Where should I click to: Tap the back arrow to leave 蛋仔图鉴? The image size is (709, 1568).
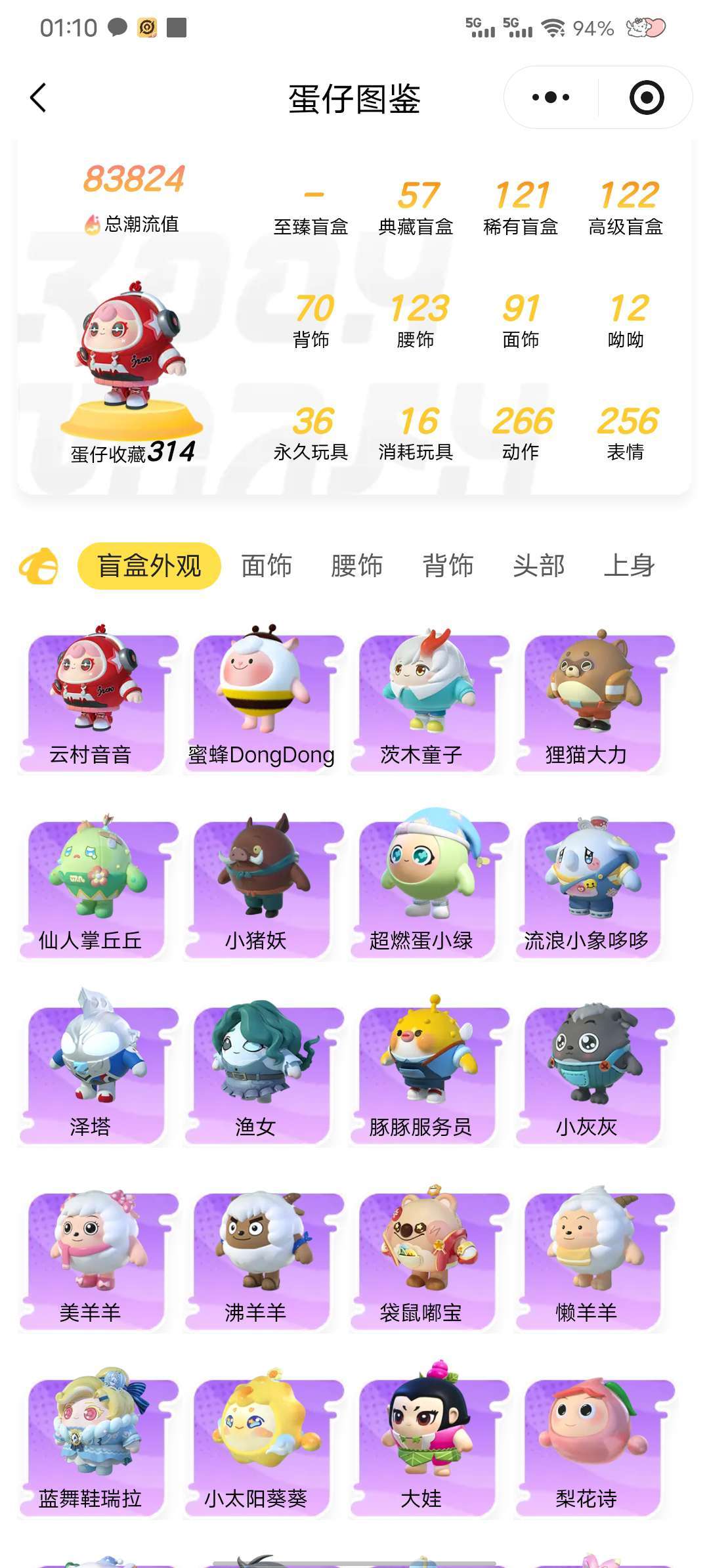37,98
